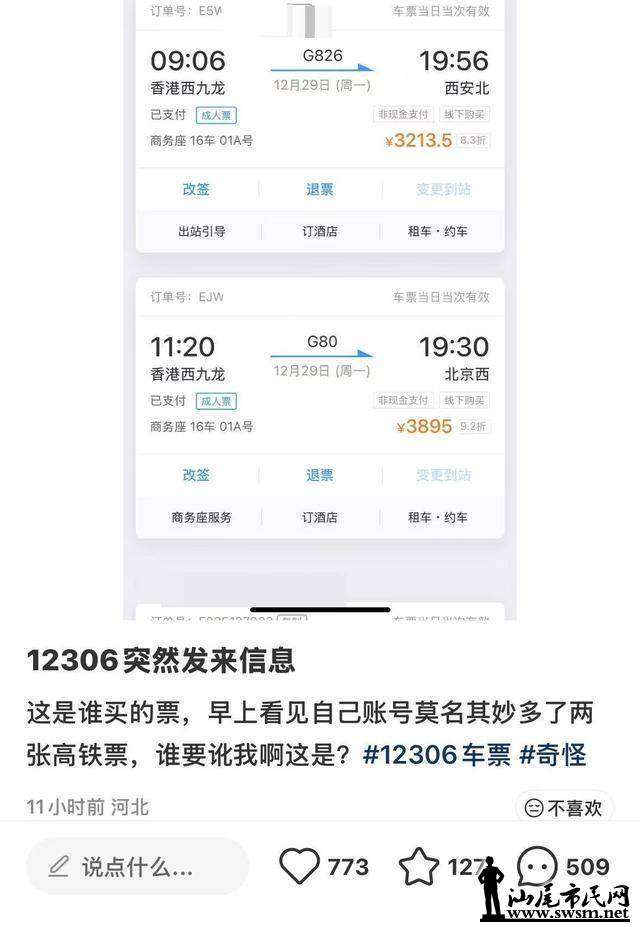Save the post with the star icon
This screenshot has width=640, height=927.
pyautogui.click(x=418, y=866)
